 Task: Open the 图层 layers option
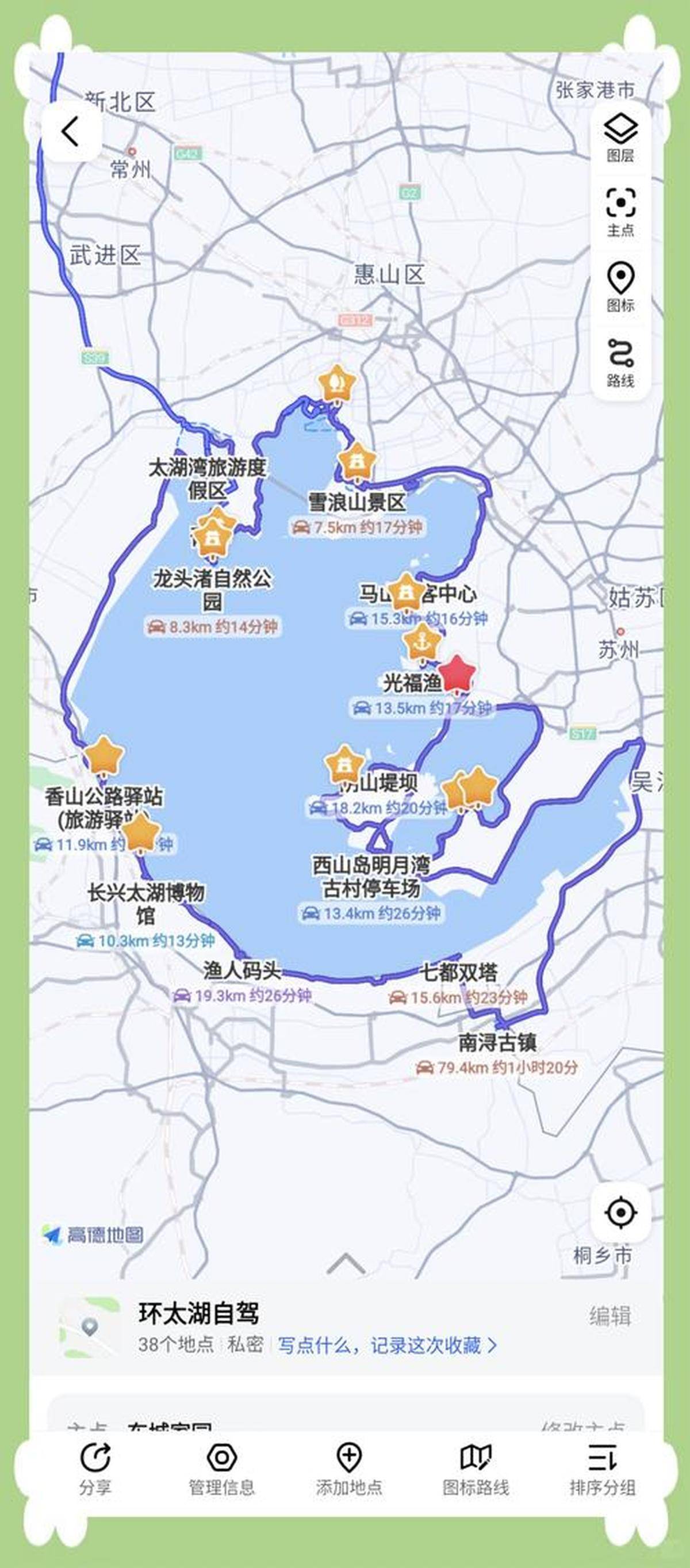click(620, 137)
